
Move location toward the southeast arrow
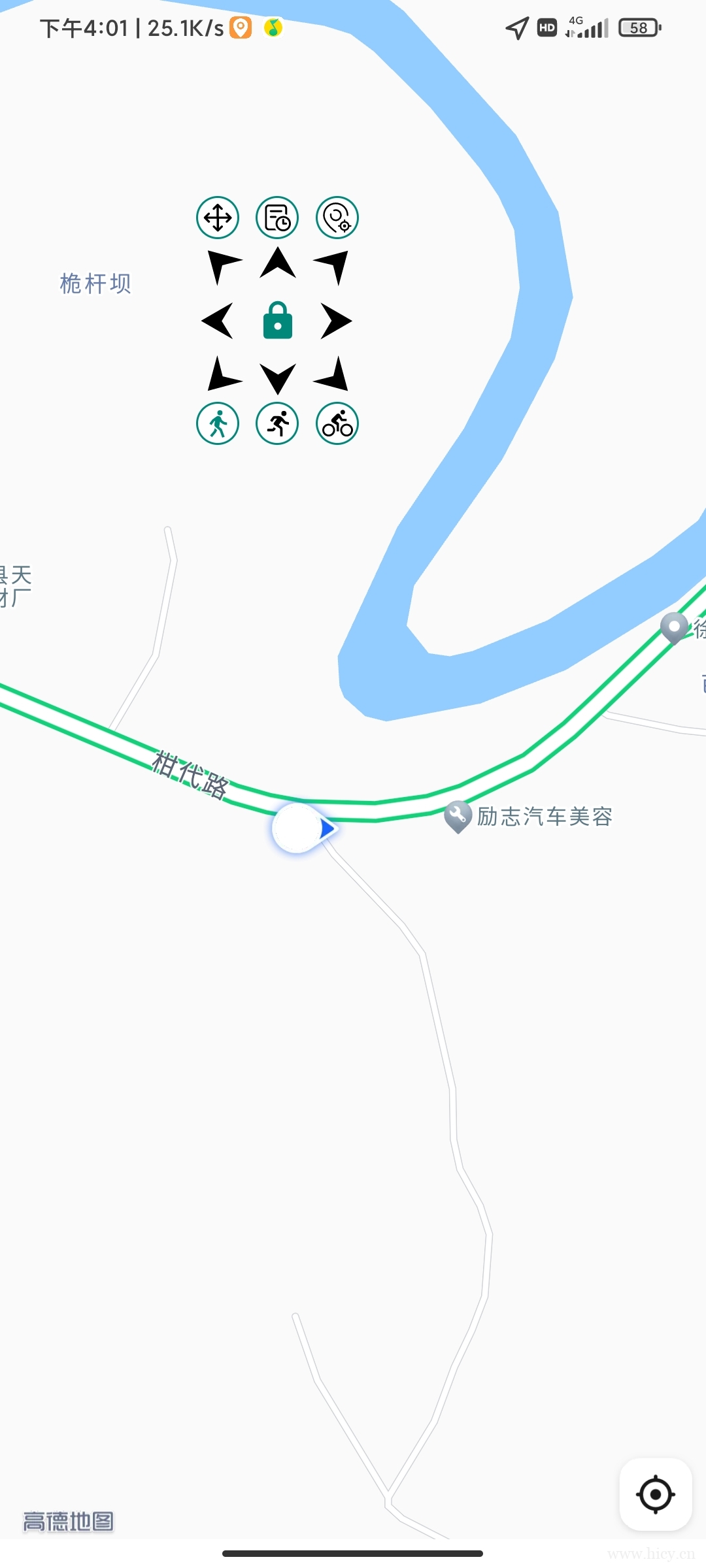point(333,376)
